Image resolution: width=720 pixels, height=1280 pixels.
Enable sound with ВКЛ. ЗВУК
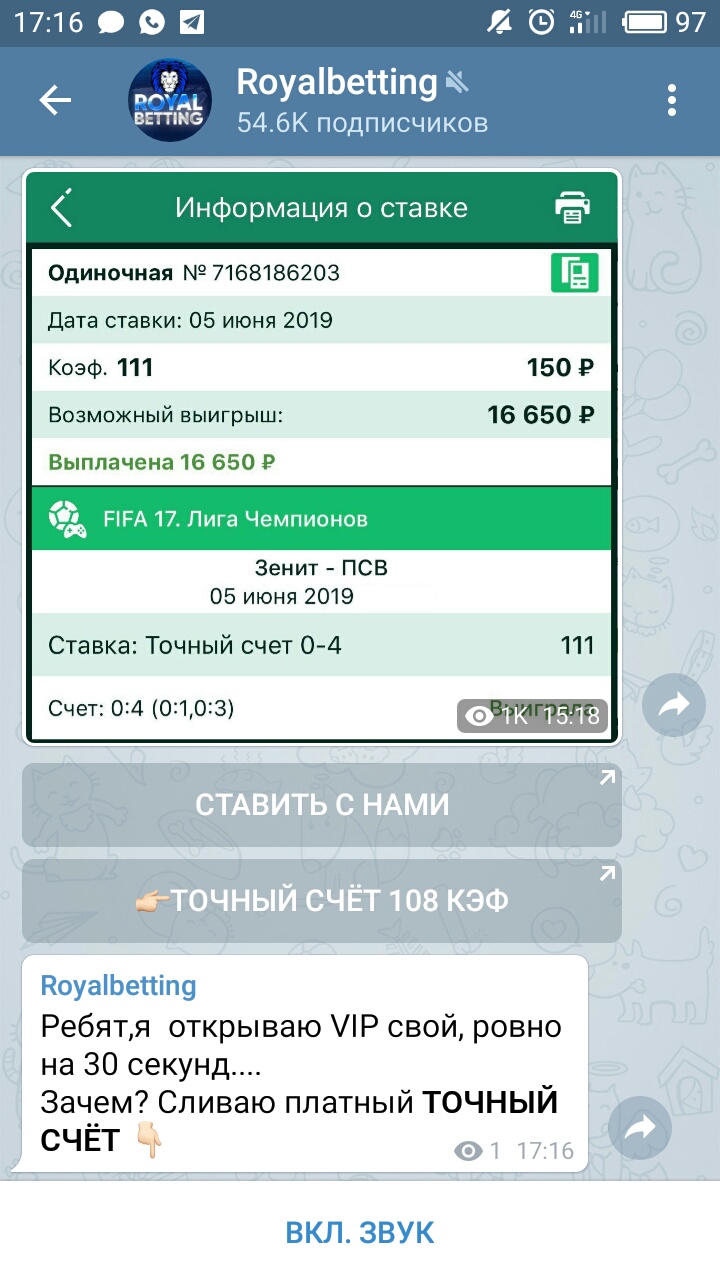pos(360,1232)
